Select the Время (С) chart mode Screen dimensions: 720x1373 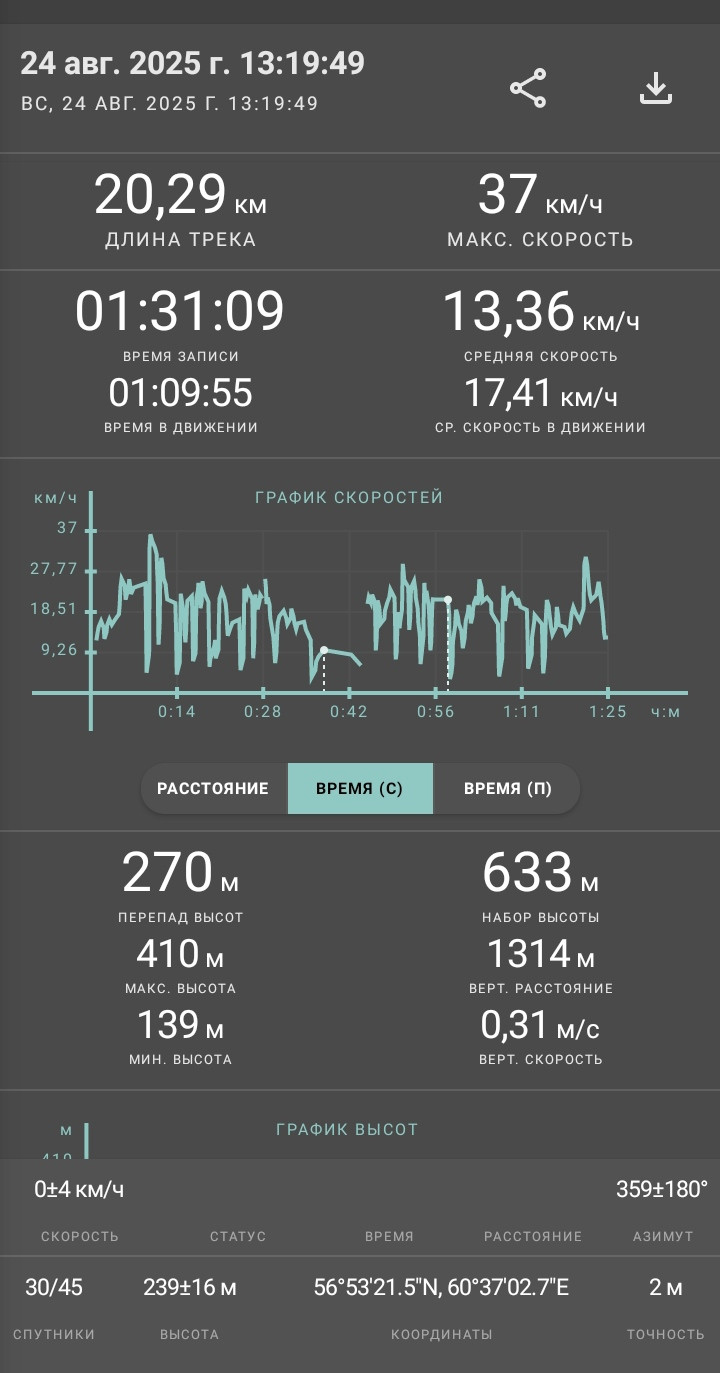[x=360, y=788]
